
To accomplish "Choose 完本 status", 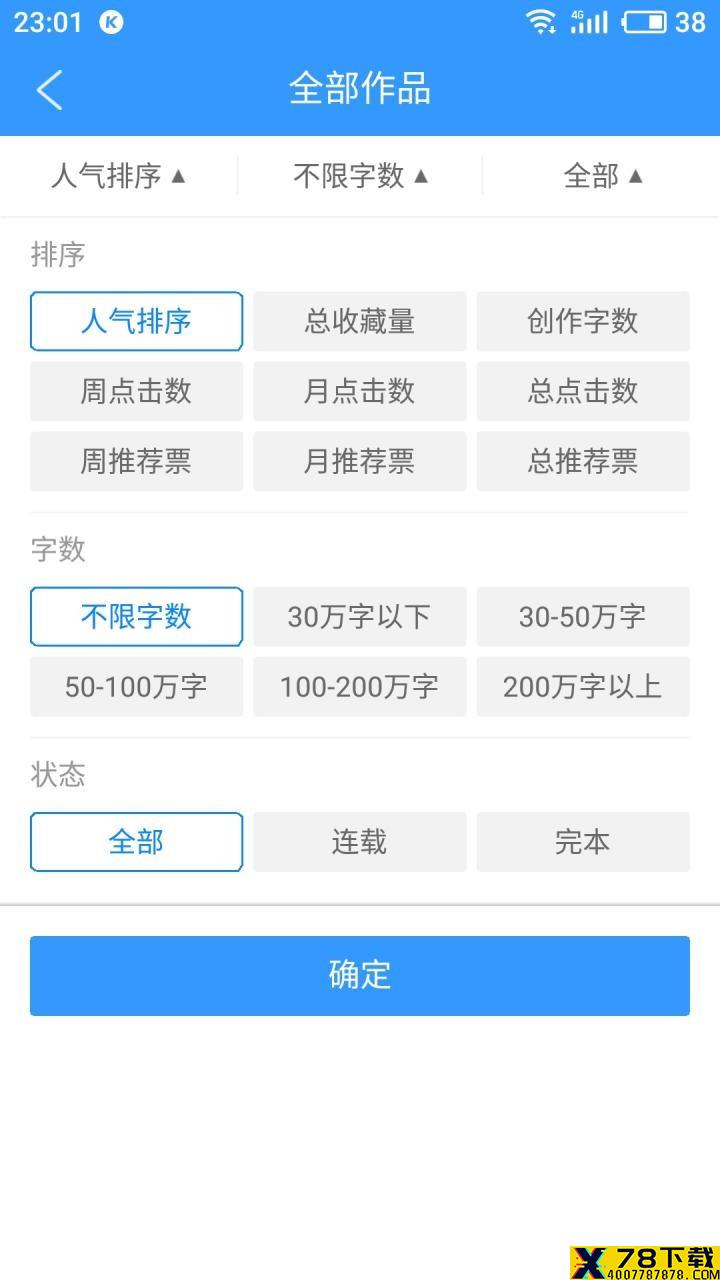I will pyautogui.click(x=583, y=842).
